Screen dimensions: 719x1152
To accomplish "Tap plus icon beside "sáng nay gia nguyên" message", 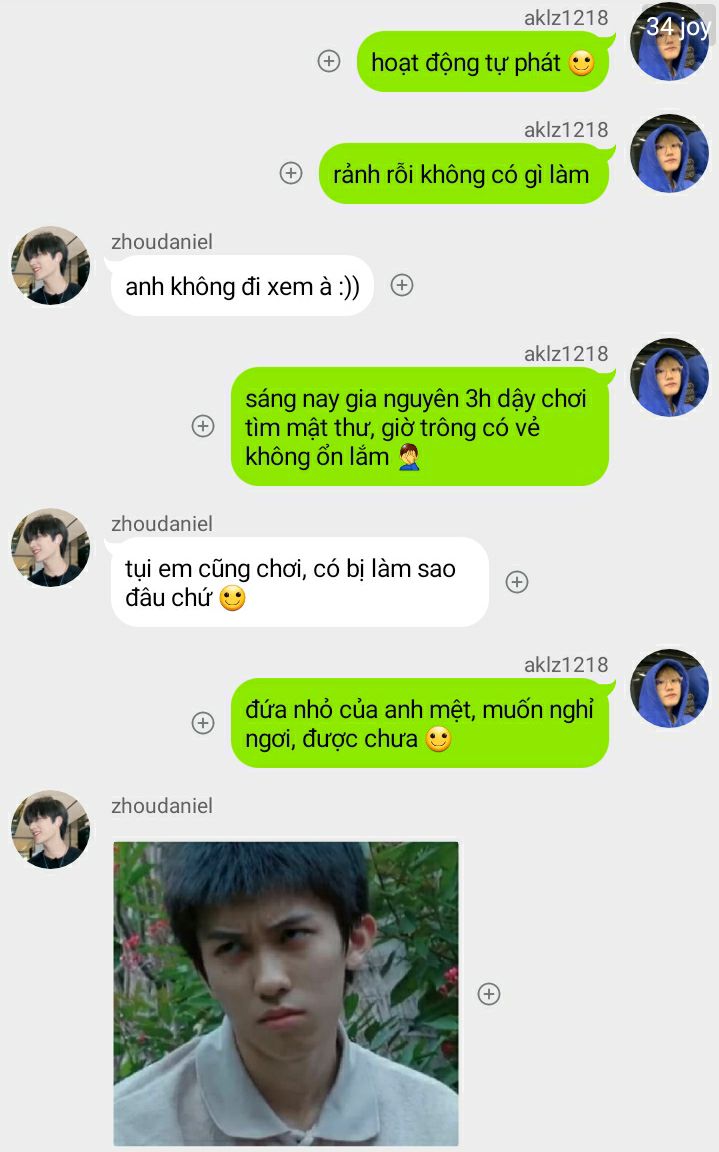I will pos(203,426).
